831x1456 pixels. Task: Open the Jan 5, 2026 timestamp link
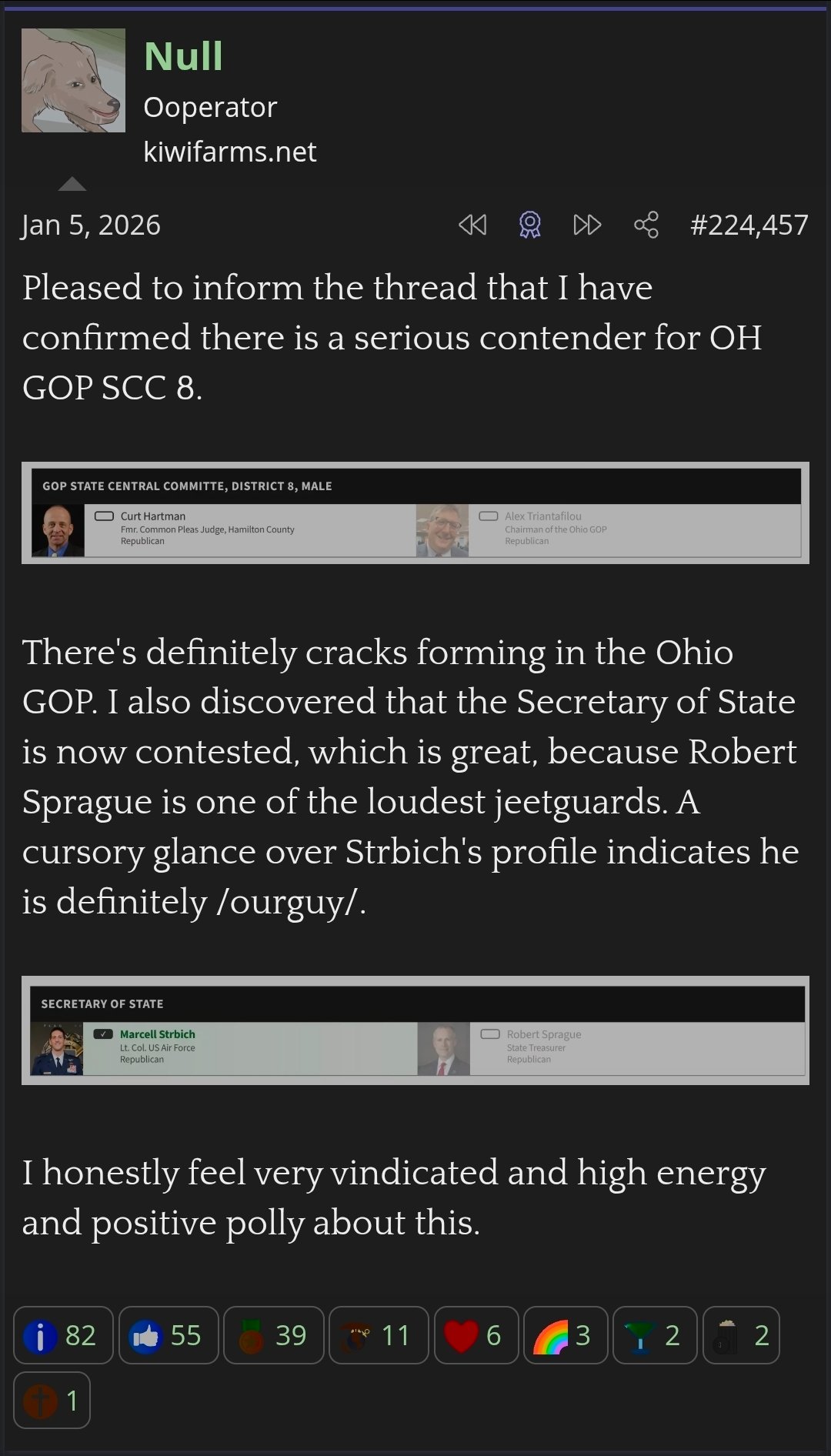pos(91,225)
